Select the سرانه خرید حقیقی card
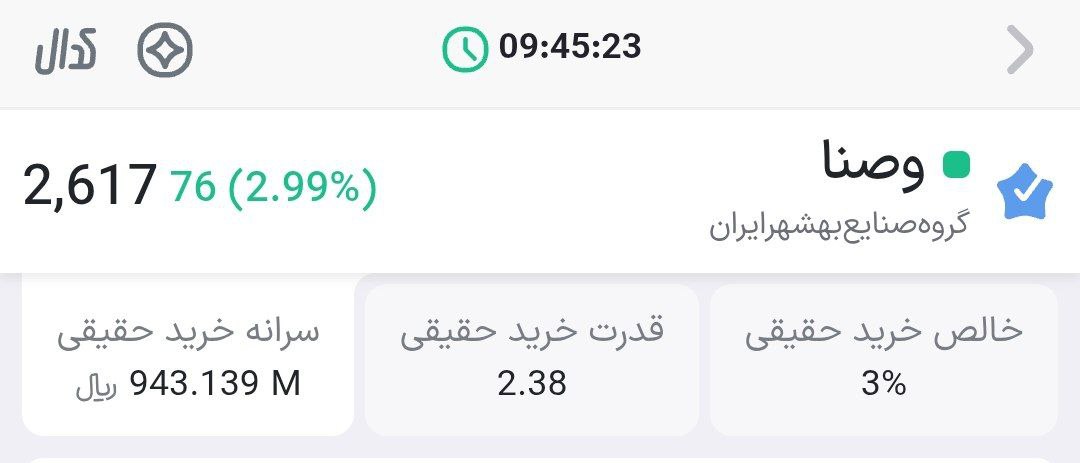 [x=188, y=358]
